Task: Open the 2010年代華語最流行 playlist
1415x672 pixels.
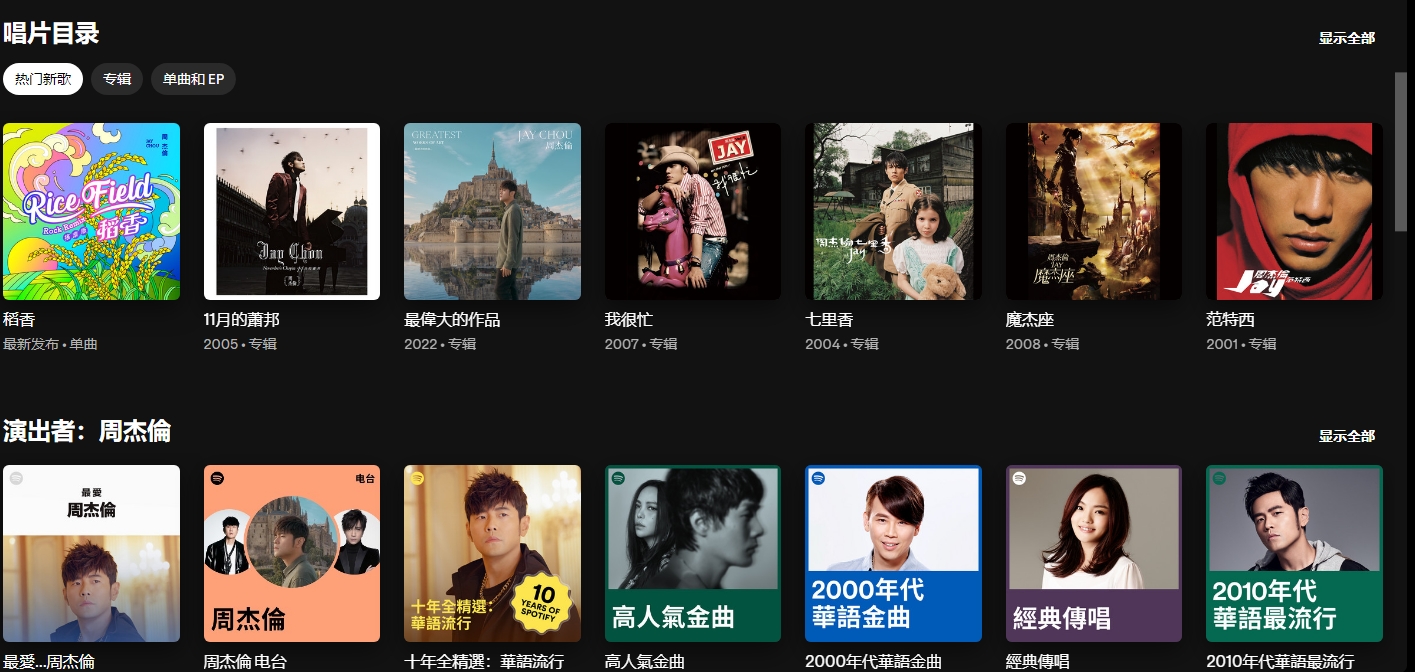Action: coord(1294,553)
